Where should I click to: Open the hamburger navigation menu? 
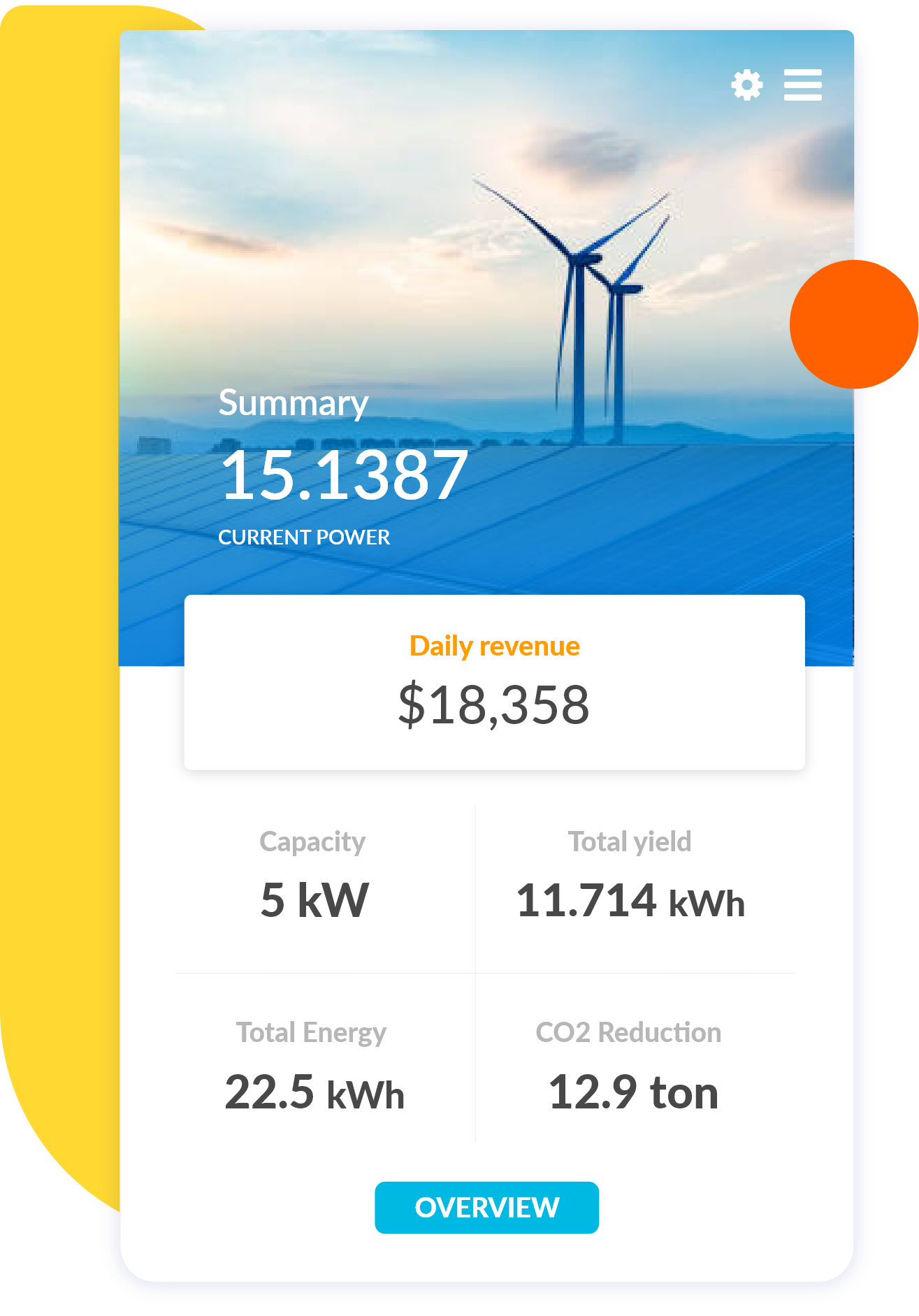tap(802, 85)
